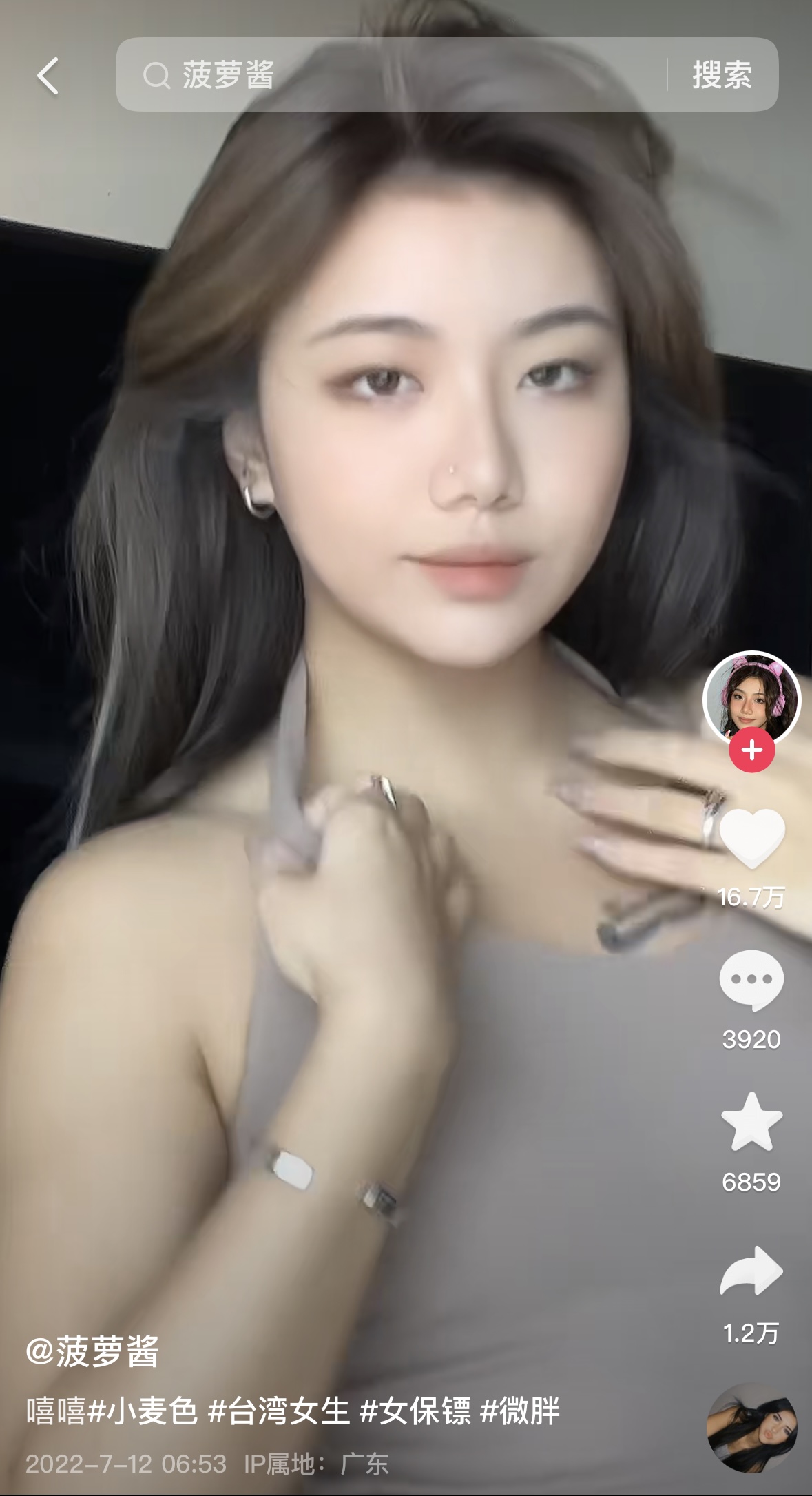Share this video via the arrow
Image resolution: width=812 pixels, height=1496 pixels.
point(751,1271)
